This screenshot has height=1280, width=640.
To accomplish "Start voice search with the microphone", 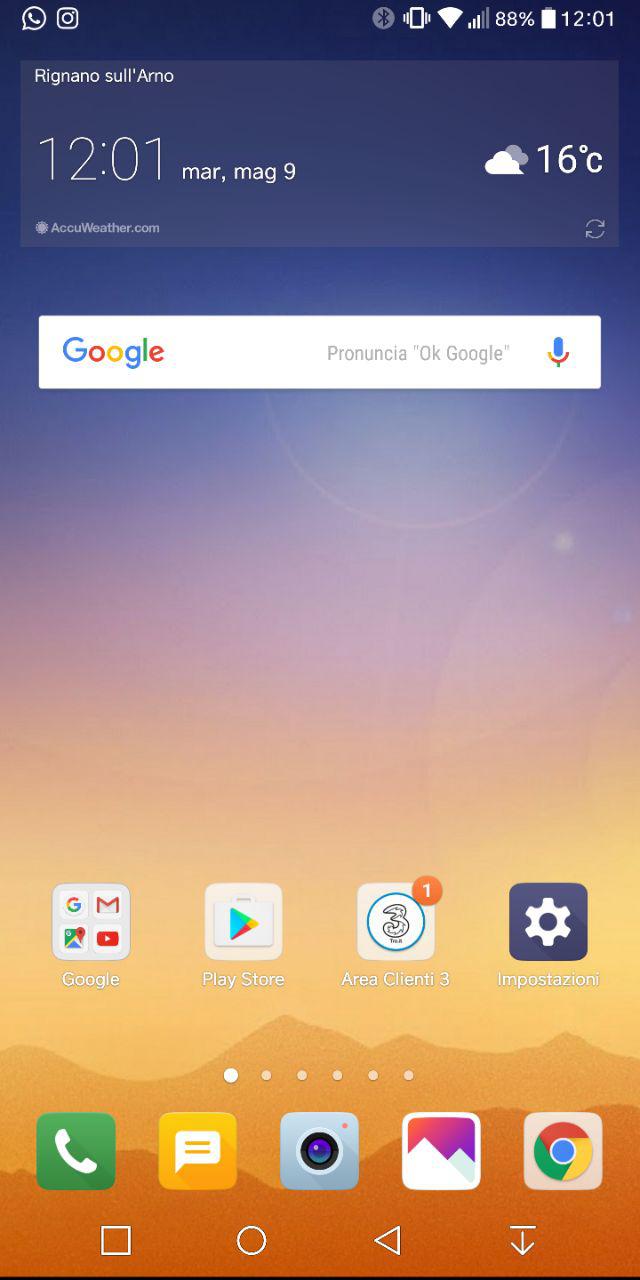I will 558,352.
